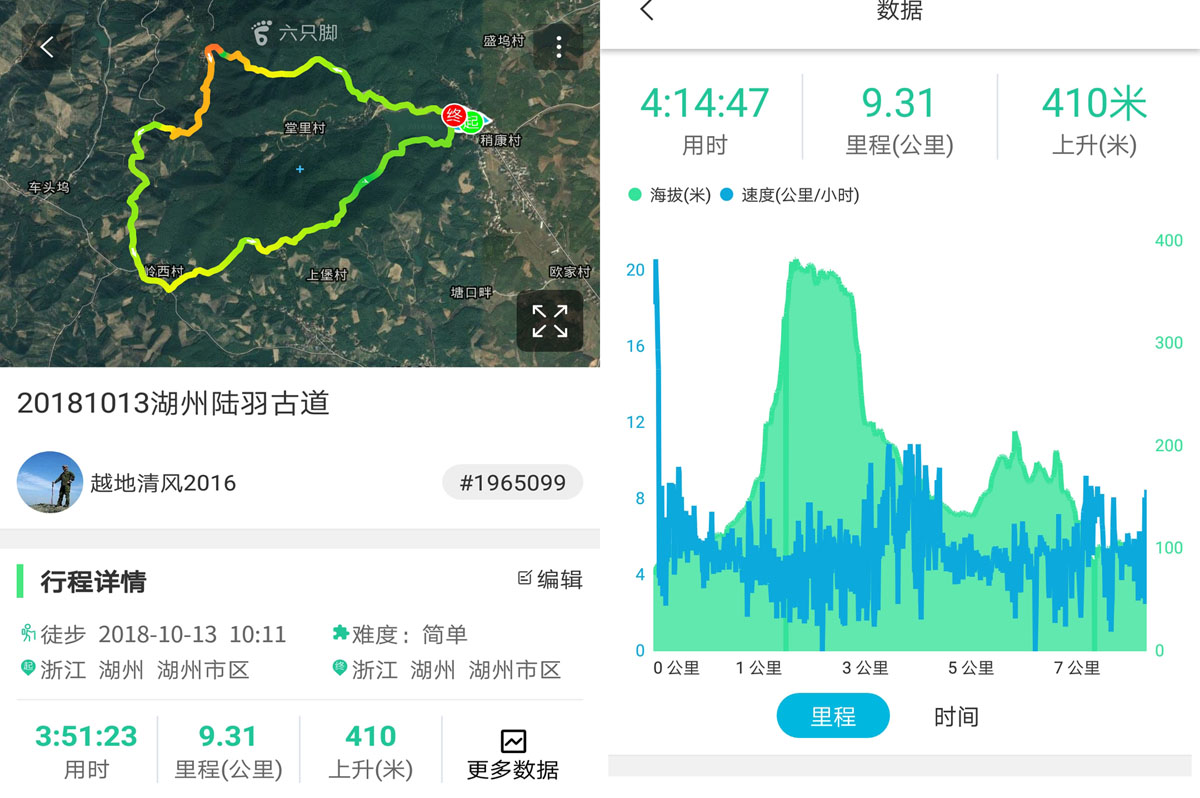The width and height of the screenshot is (1200, 798).
Task: Select the 里程 chart tab
Action: click(833, 716)
